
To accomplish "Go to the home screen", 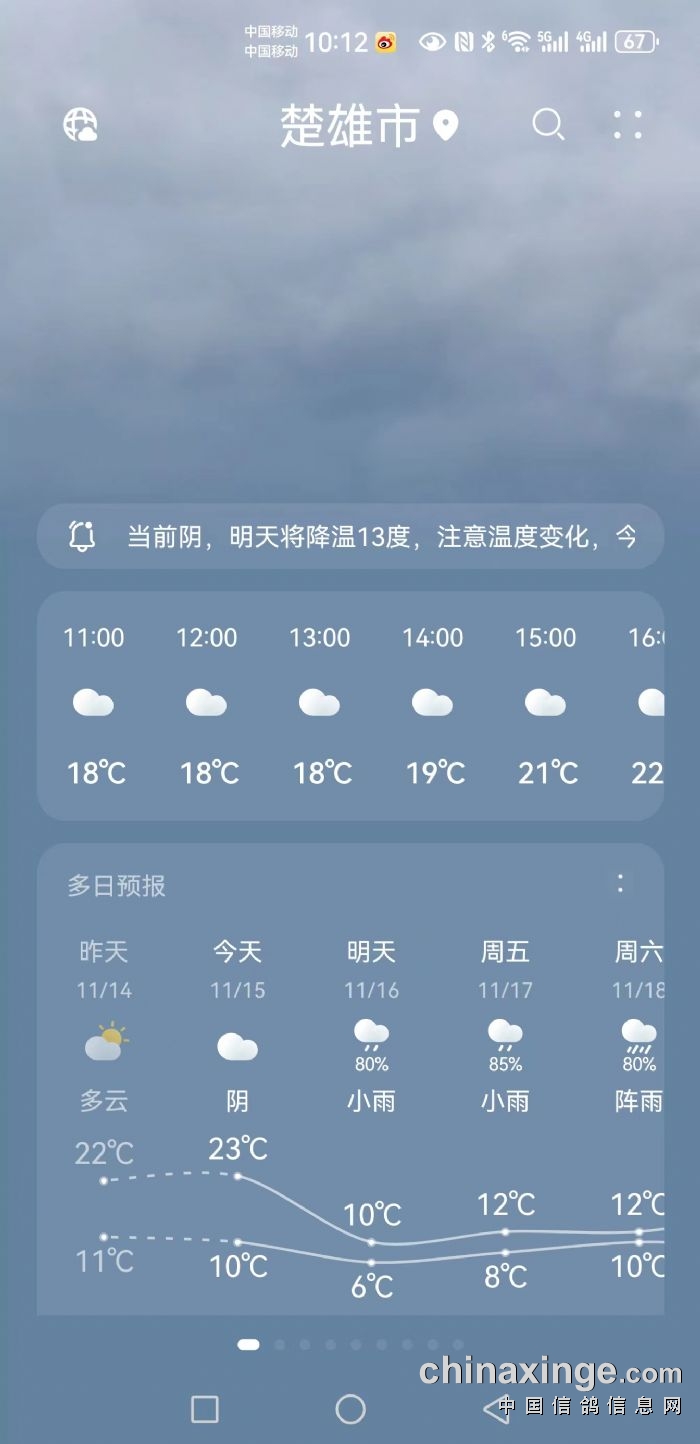I will 350,1409.
